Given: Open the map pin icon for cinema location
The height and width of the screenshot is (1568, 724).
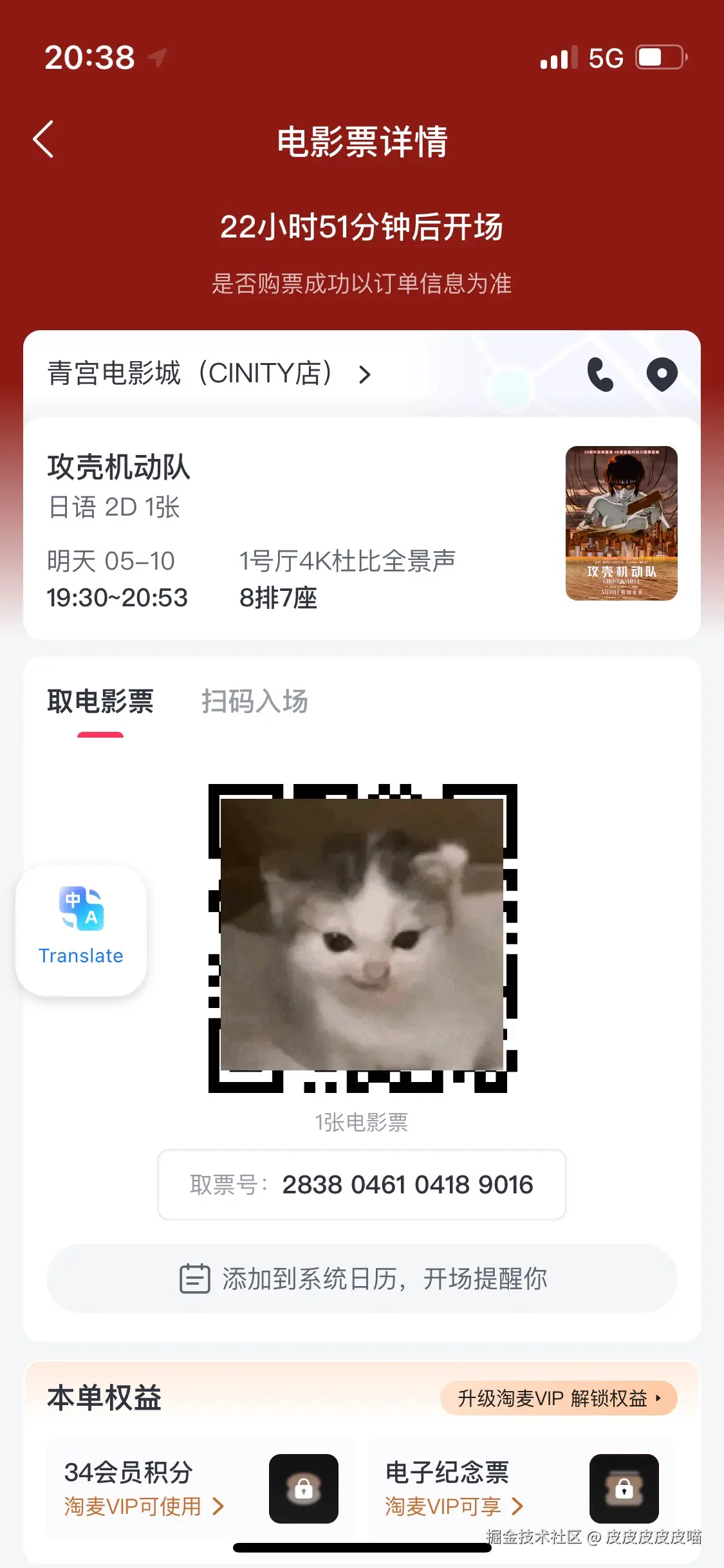Looking at the screenshot, I should pos(662,373).
